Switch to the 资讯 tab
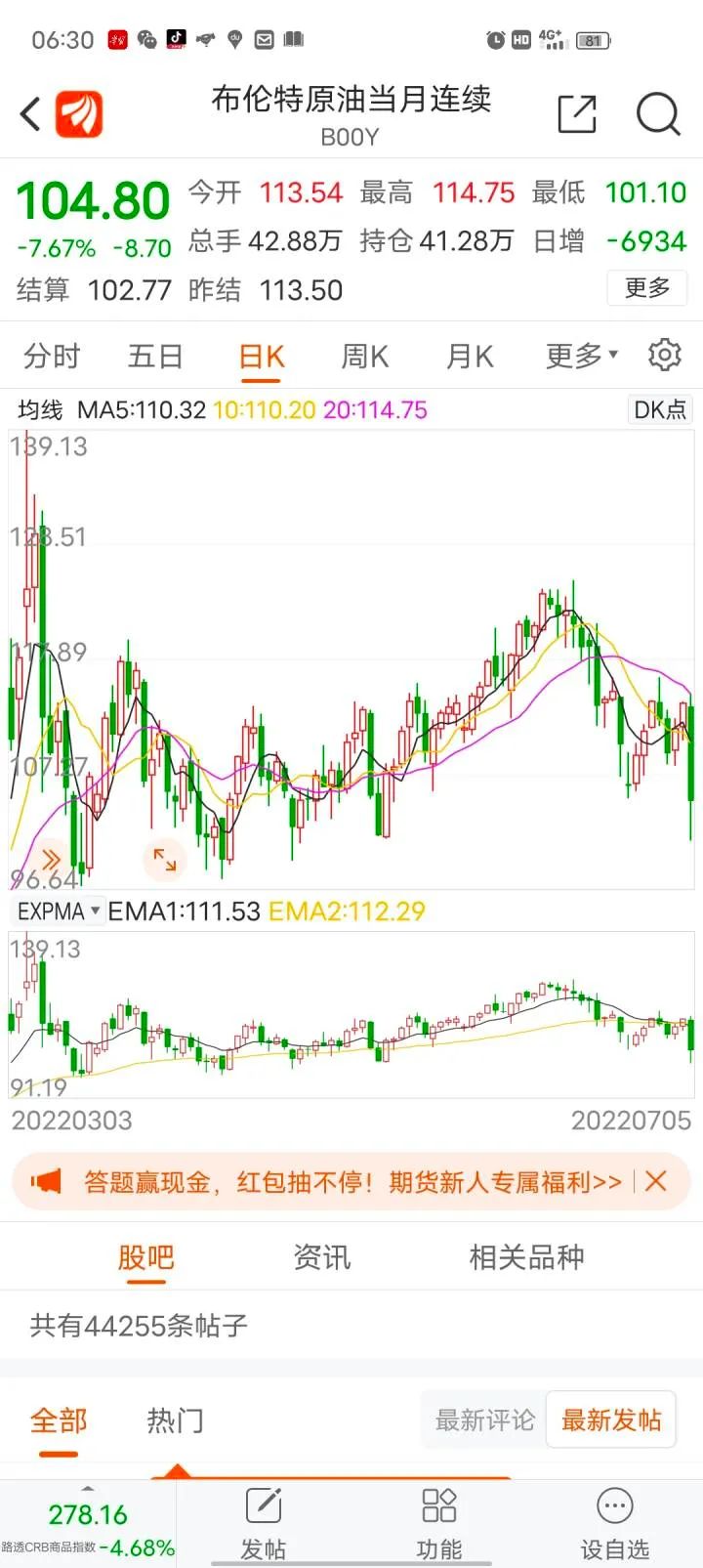 click(x=322, y=1257)
